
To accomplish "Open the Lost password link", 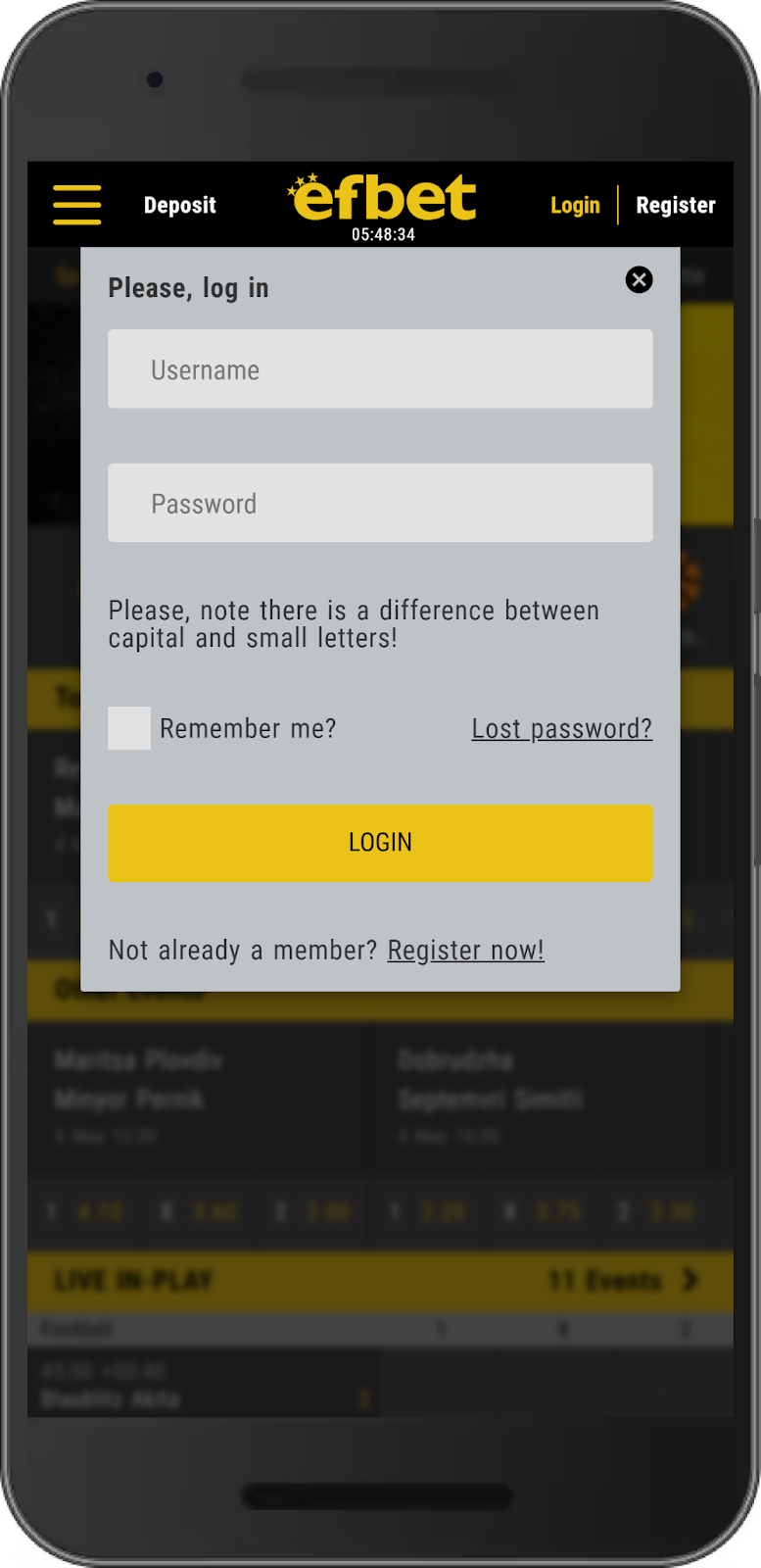I will coord(561,728).
